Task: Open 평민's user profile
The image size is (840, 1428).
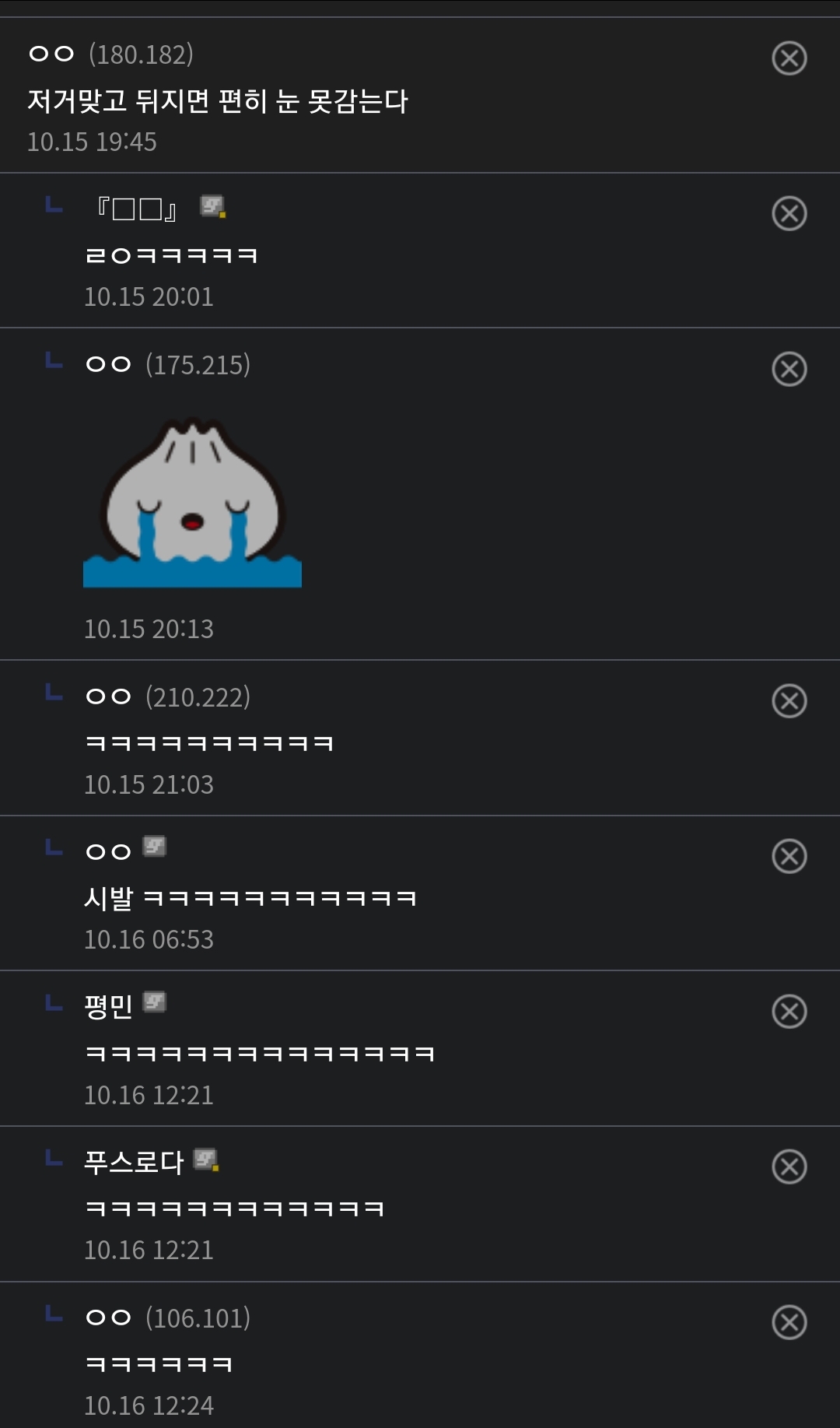Action: click(109, 1006)
